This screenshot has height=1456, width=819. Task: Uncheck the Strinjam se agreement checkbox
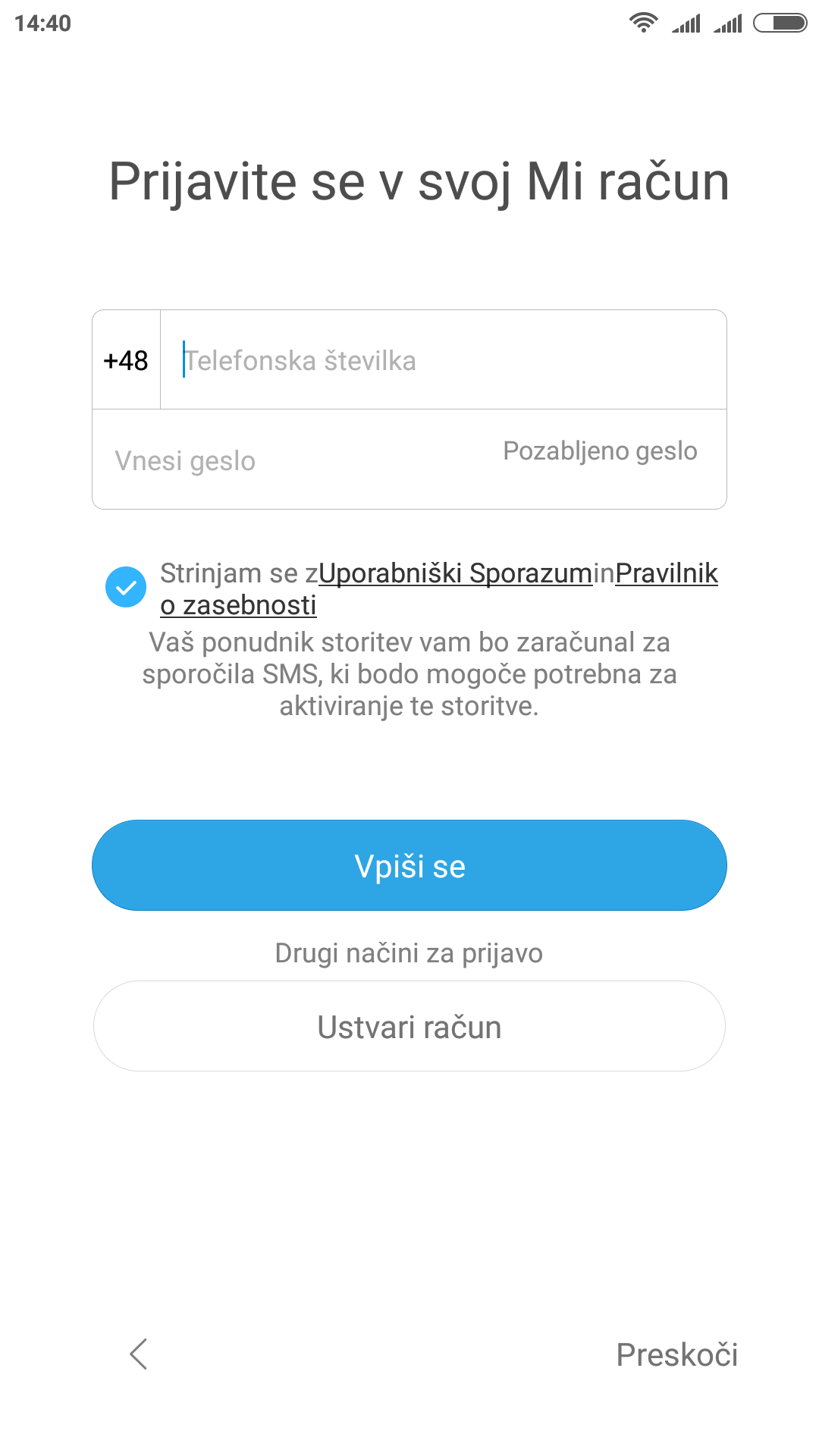tap(126, 587)
